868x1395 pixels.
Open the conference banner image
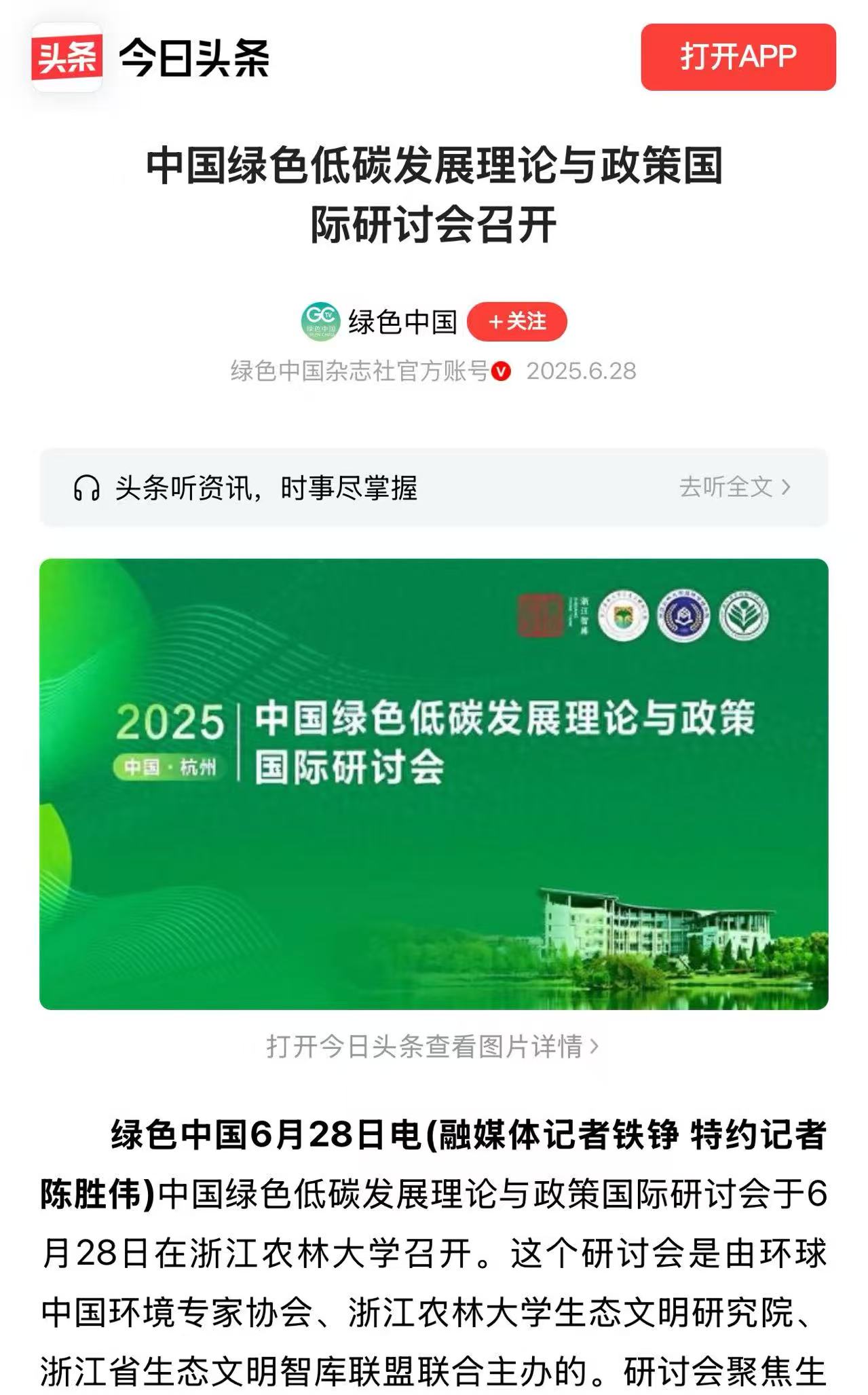(x=434, y=783)
